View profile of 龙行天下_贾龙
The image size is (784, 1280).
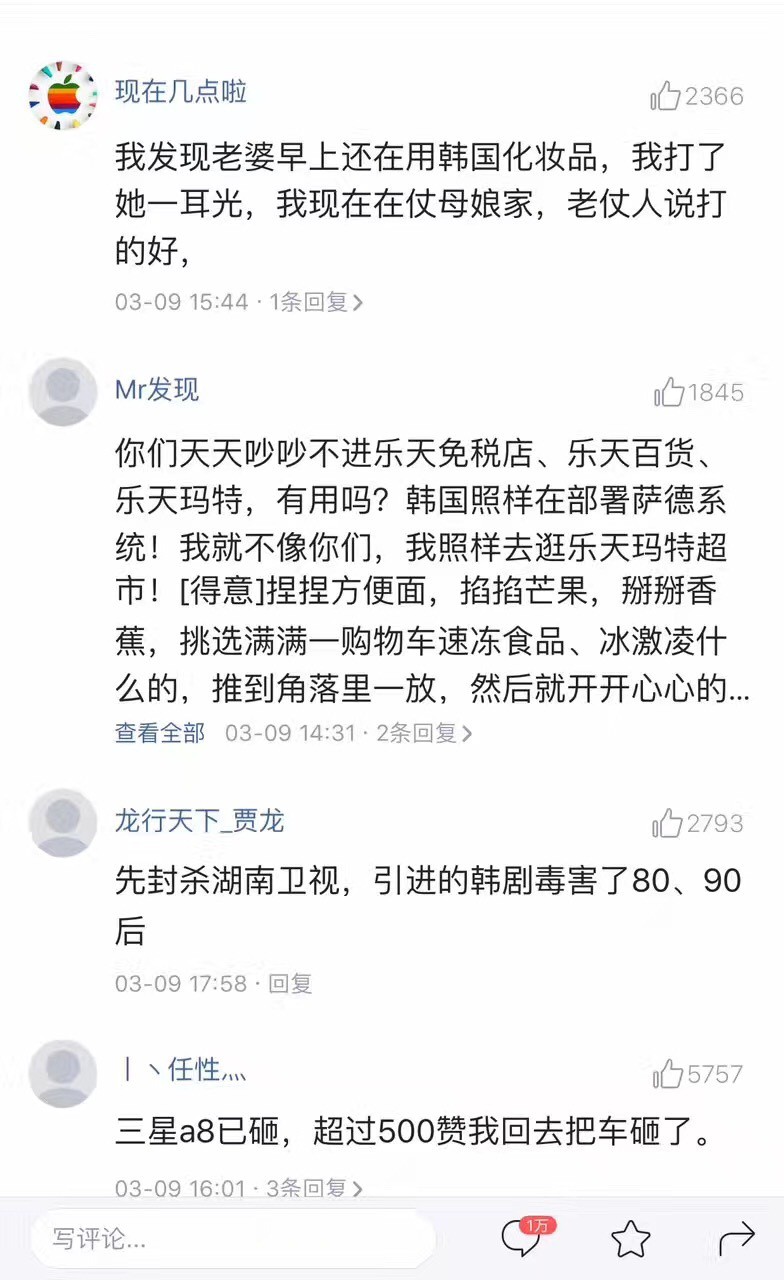[63, 822]
